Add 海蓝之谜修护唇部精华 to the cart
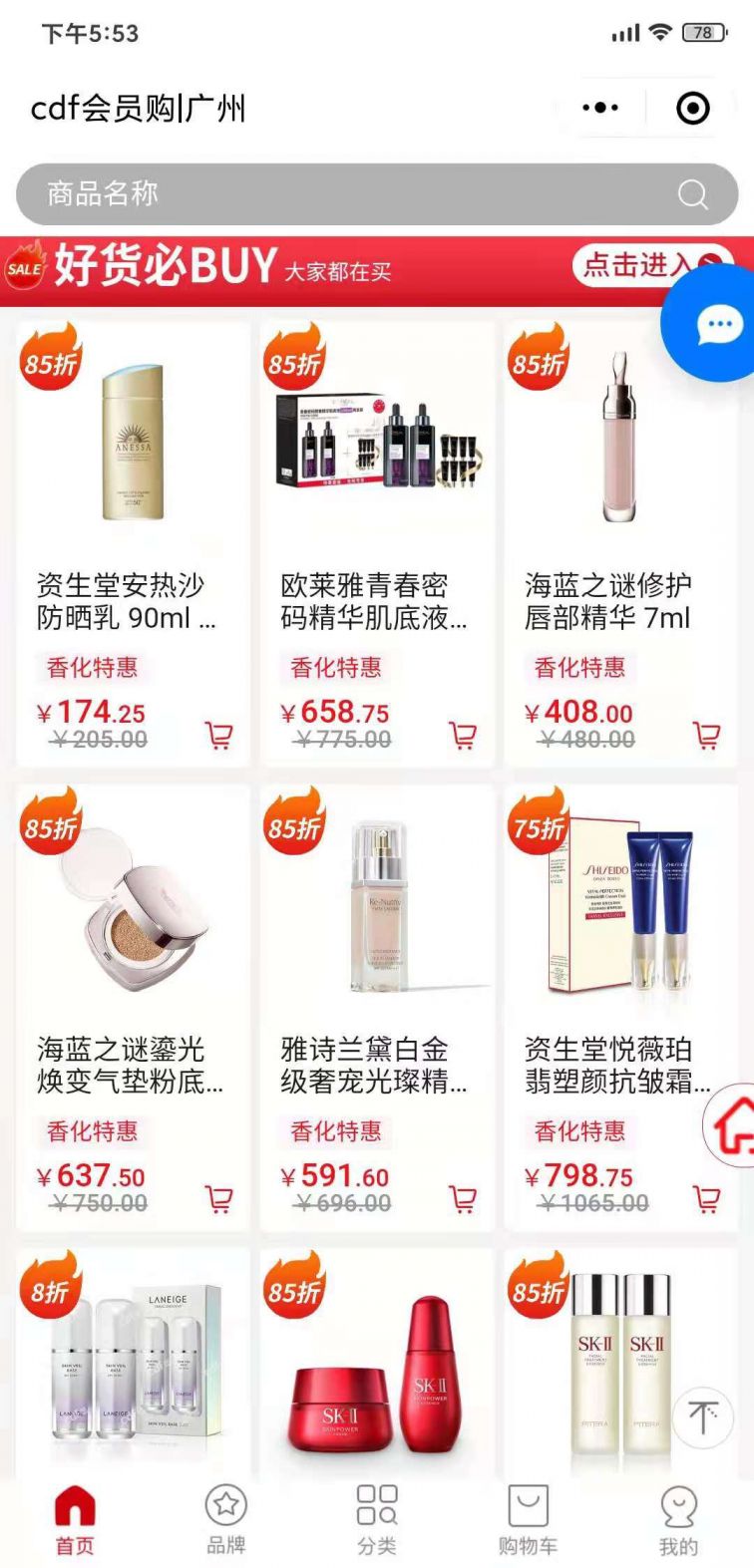This screenshot has width=754, height=1568. coord(707,736)
